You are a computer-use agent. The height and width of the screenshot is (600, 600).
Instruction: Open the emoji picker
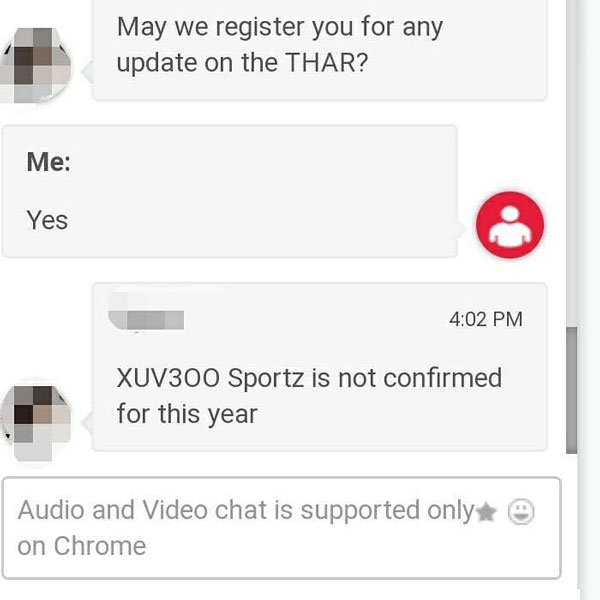pos(521,512)
